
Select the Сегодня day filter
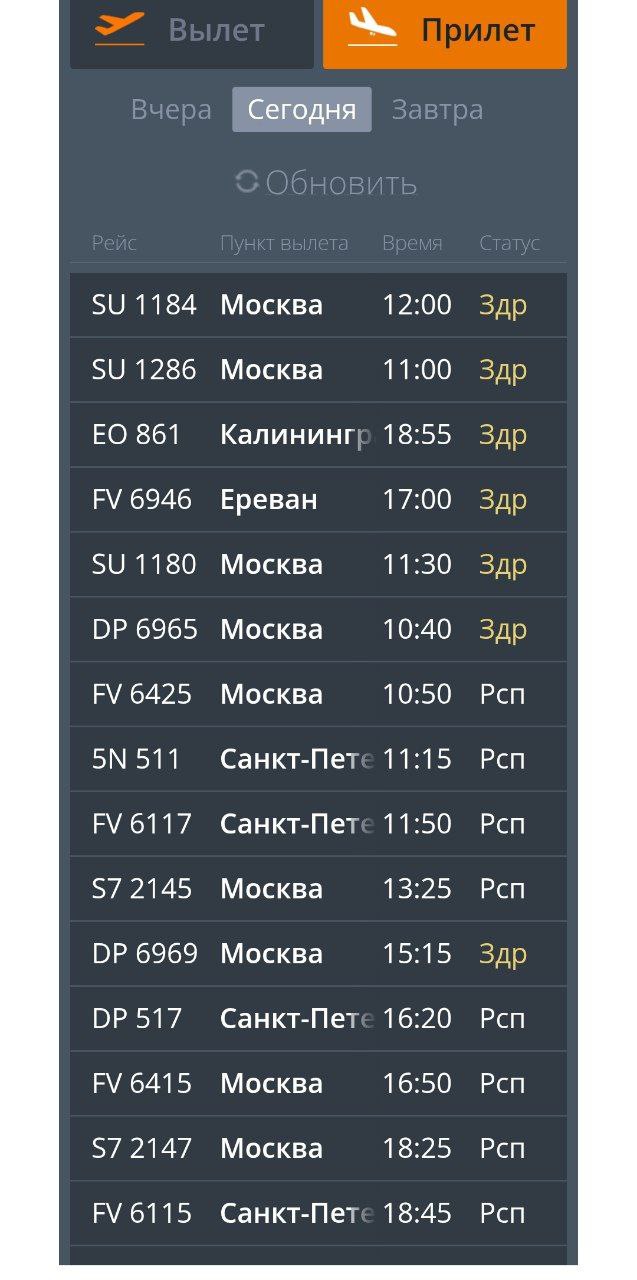pyautogui.click(x=302, y=110)
